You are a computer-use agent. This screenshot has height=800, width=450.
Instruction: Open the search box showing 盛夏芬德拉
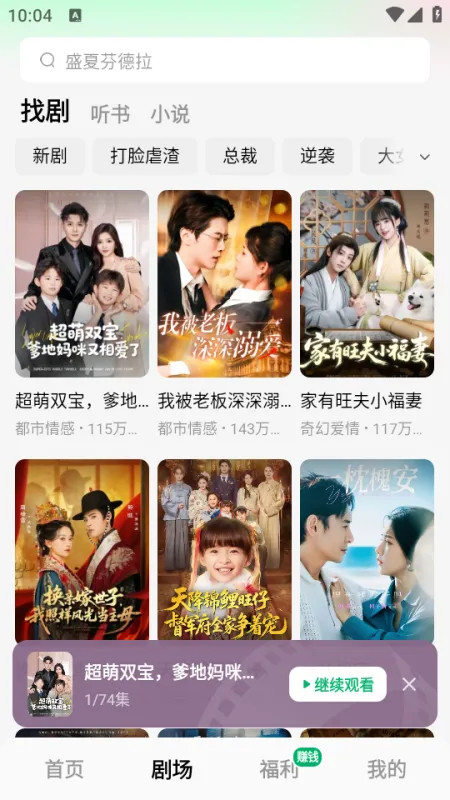224,60
